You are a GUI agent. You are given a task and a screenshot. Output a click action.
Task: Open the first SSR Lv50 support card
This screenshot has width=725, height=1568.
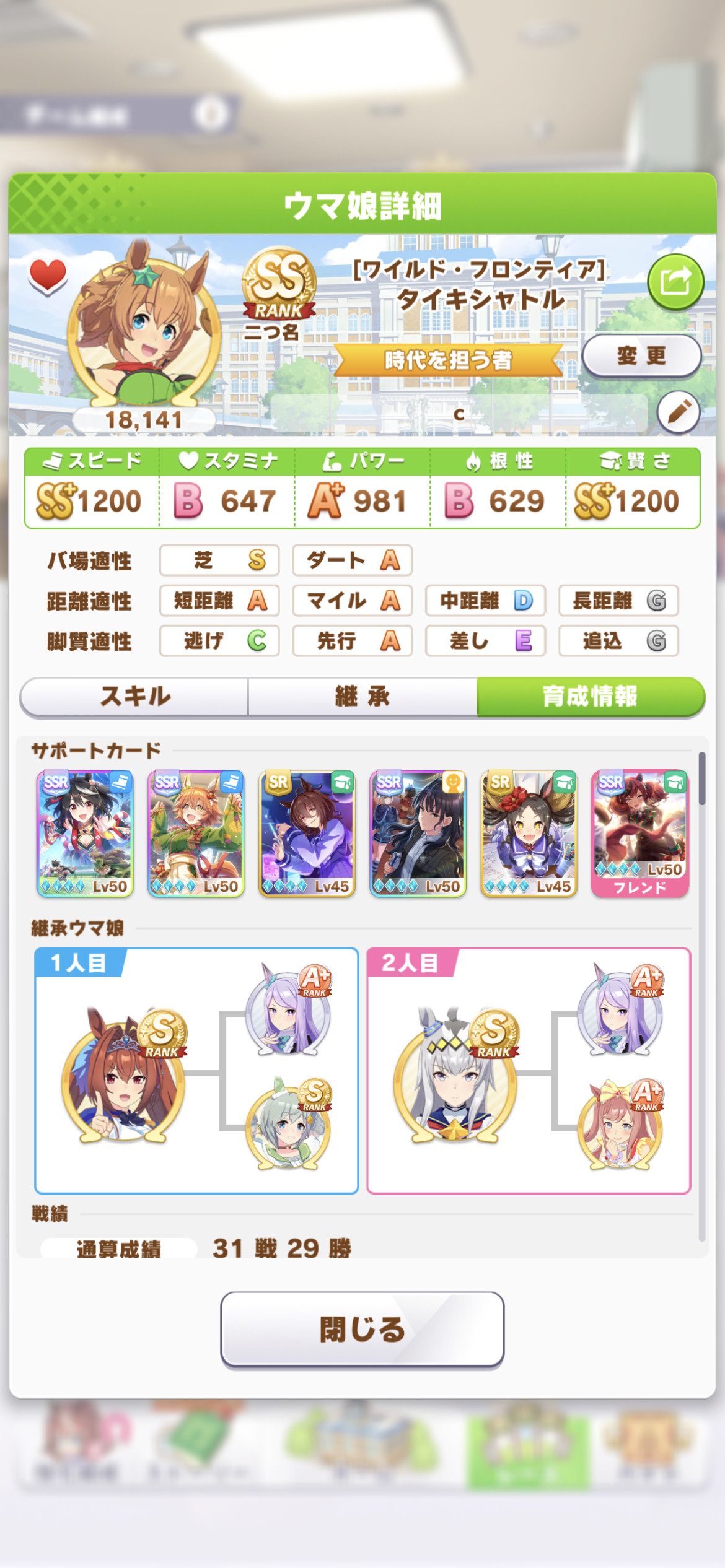click(x=85, y=834)
